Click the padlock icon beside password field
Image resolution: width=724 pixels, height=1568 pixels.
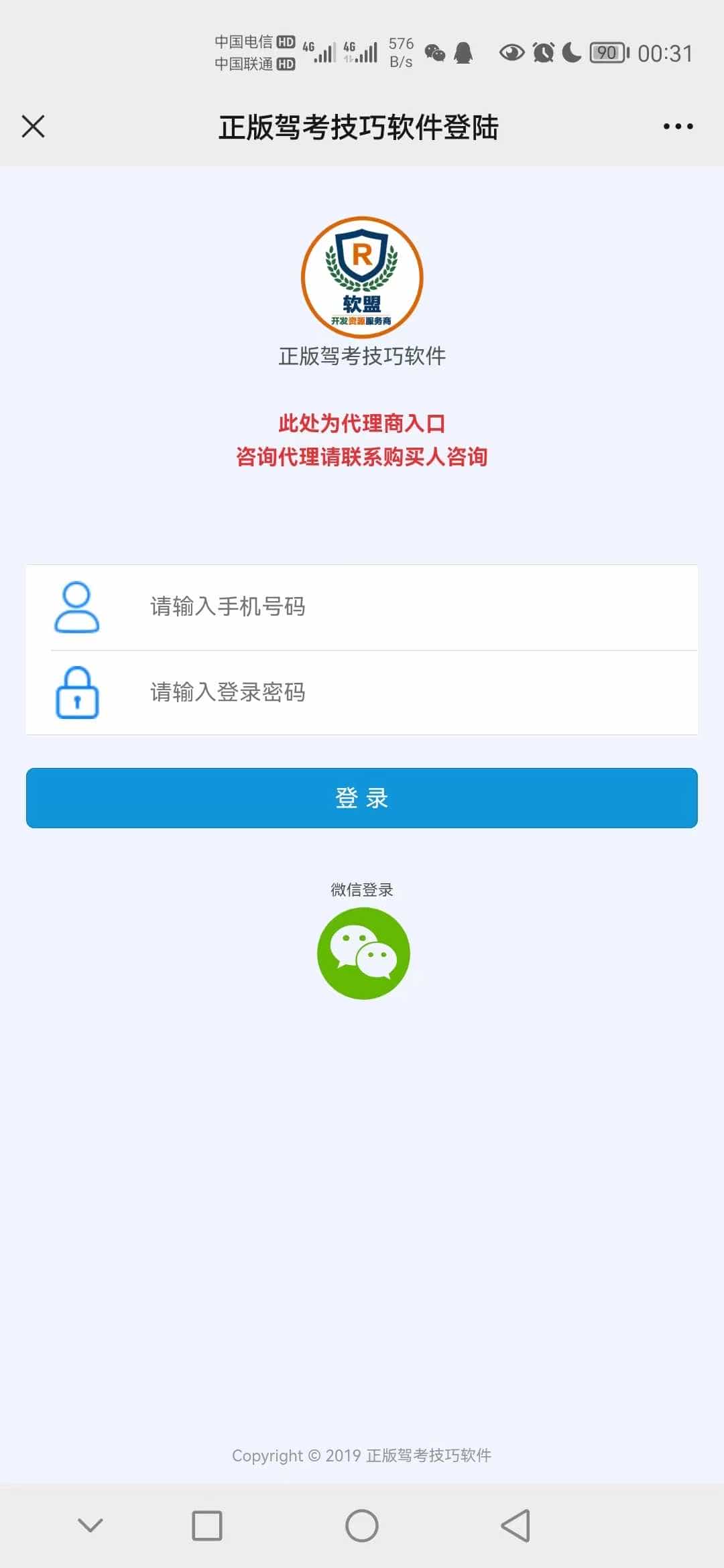[76, 692]
